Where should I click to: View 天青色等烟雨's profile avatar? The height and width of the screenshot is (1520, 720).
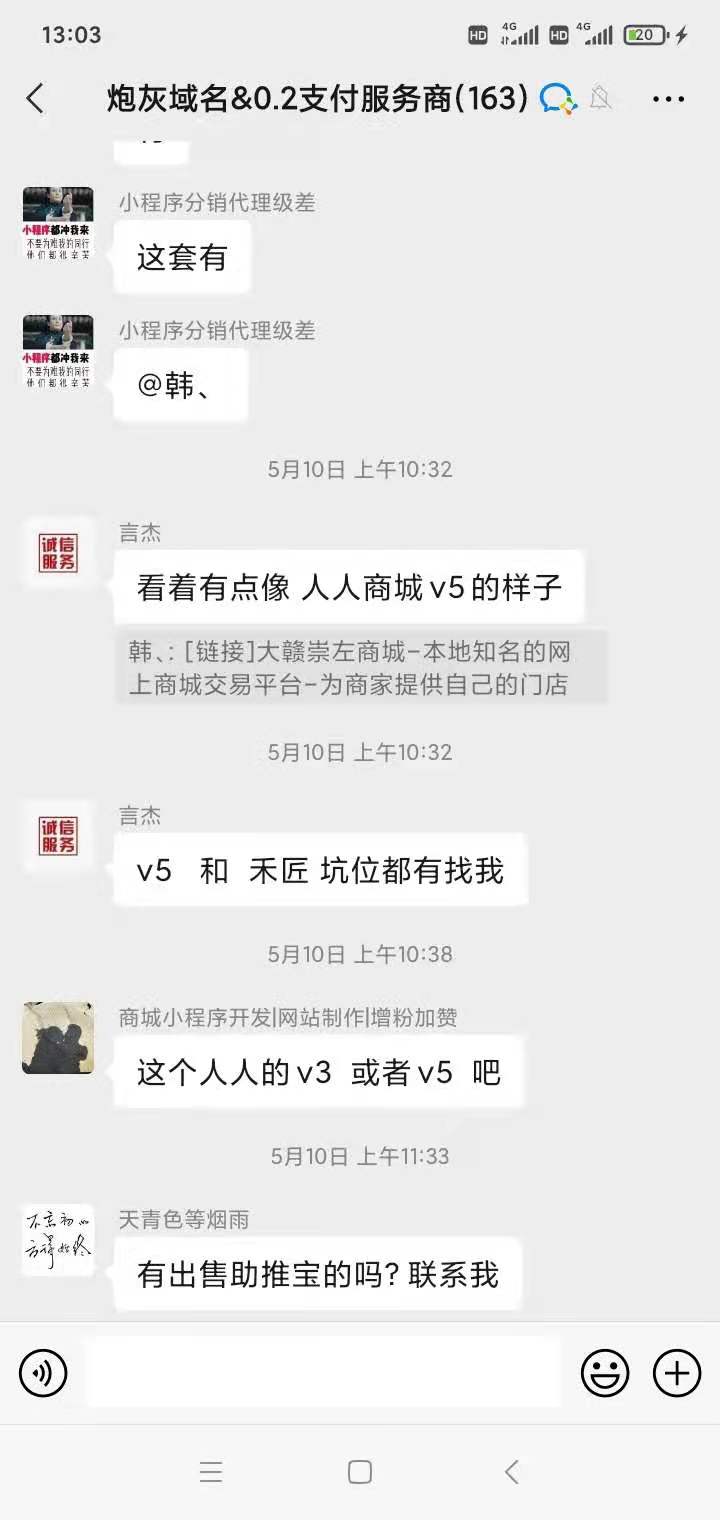[58, 1240]
